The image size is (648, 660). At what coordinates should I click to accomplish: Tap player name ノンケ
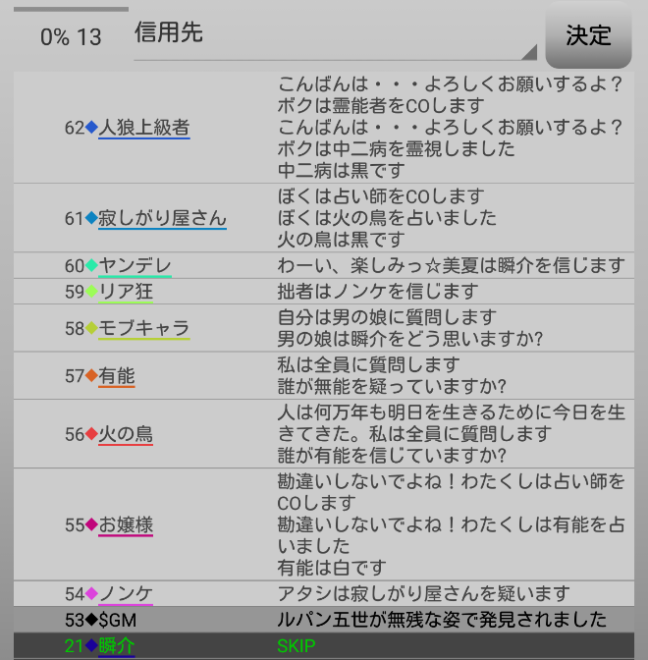[126, 594]
